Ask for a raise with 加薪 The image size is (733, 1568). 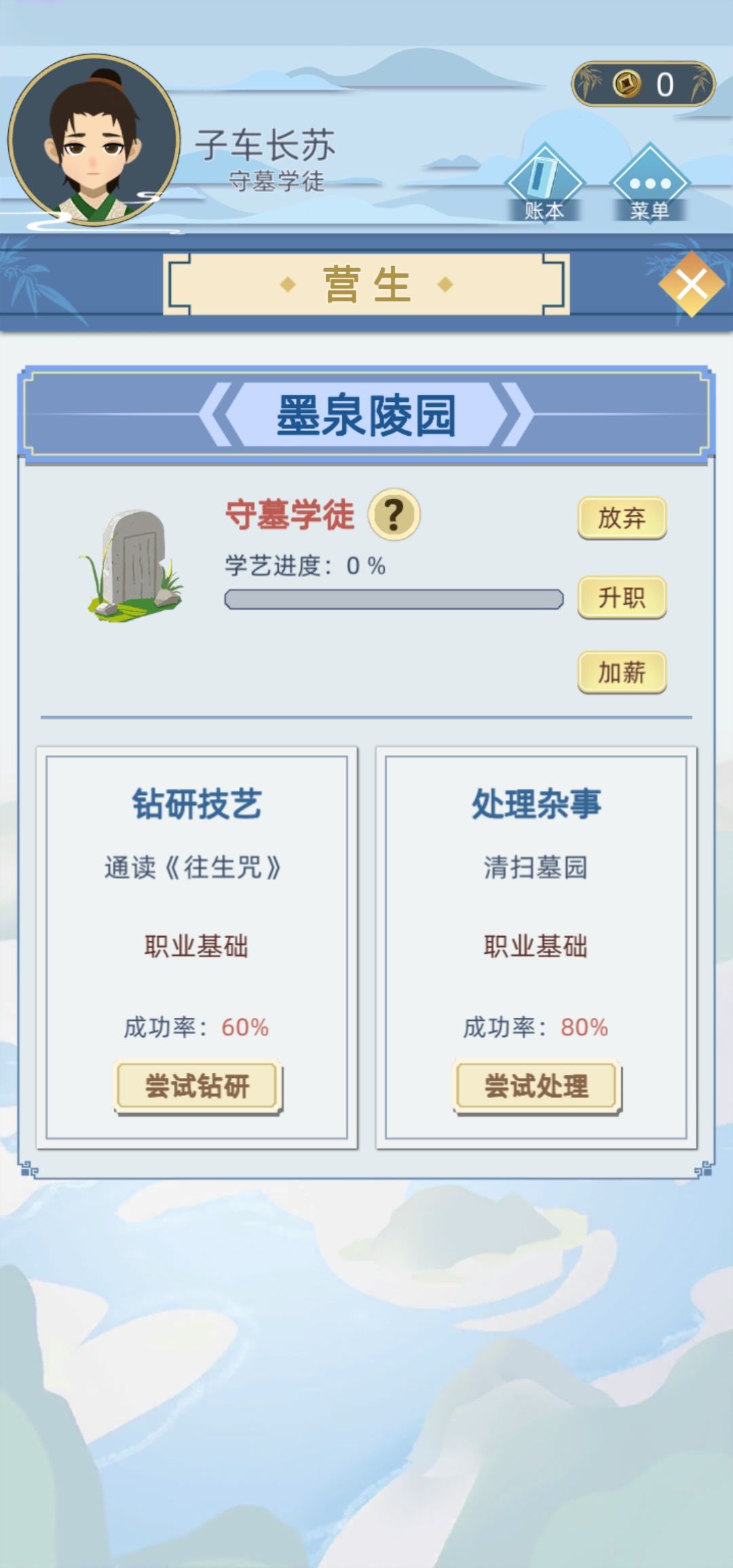(x=621, y=672)
